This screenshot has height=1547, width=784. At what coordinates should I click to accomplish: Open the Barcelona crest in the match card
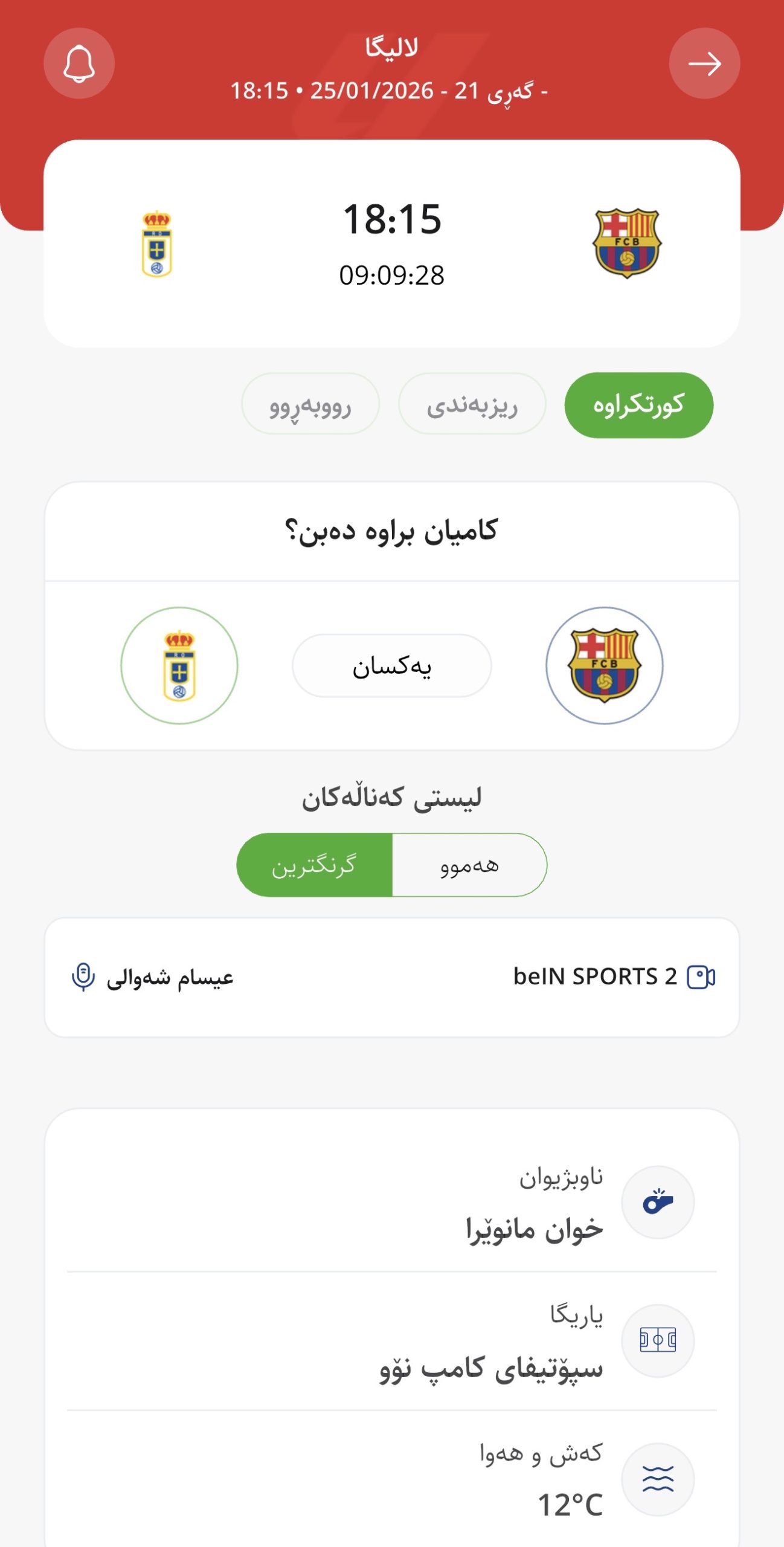coord(626,243)
